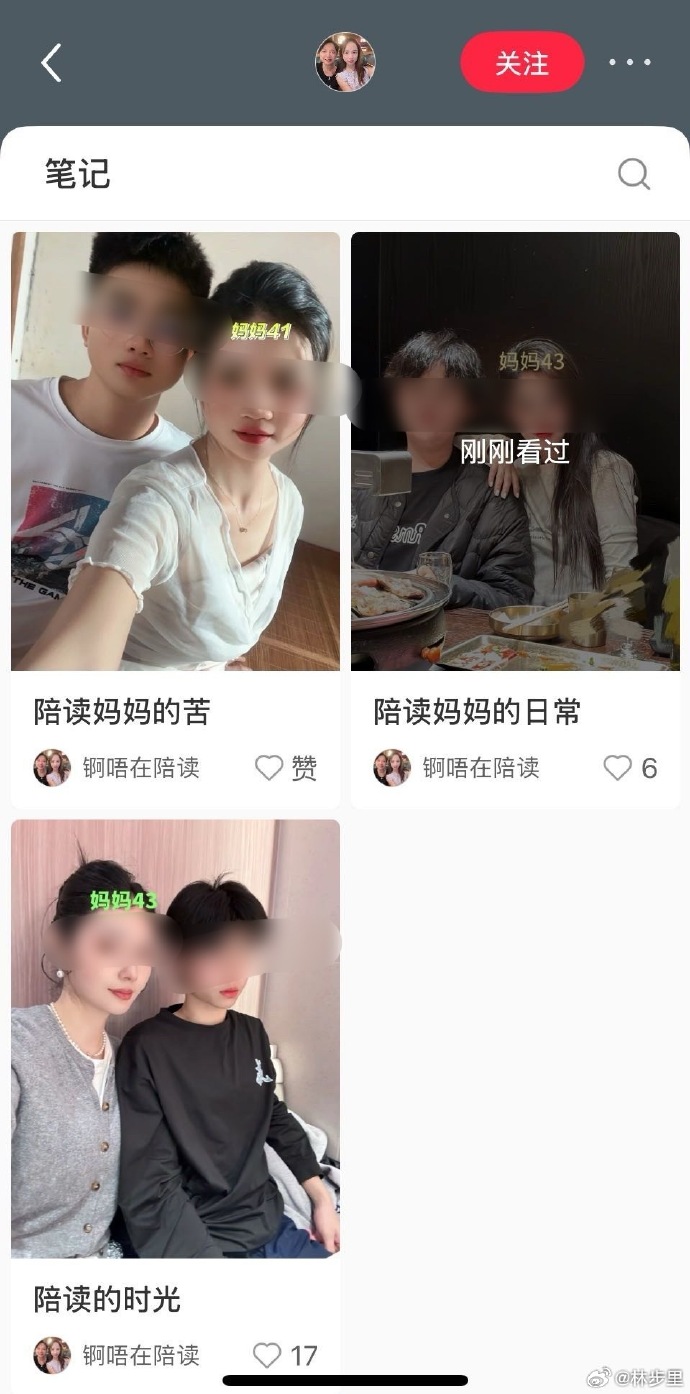Open author name under 陪读妈妈的日常
Viewport: 690px width, 1394px height.
[x=481, y=768]
